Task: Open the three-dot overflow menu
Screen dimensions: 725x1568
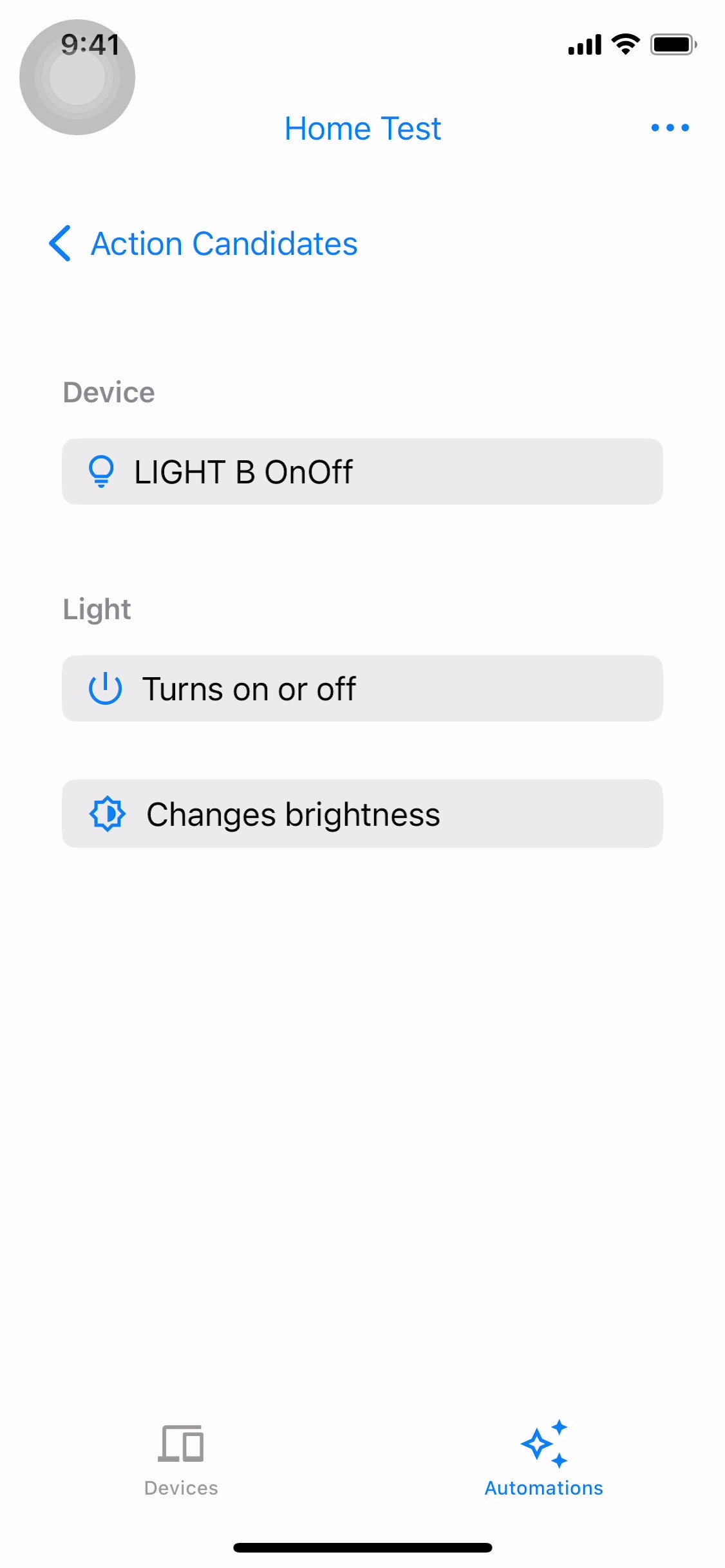Action: coord(670,127)
